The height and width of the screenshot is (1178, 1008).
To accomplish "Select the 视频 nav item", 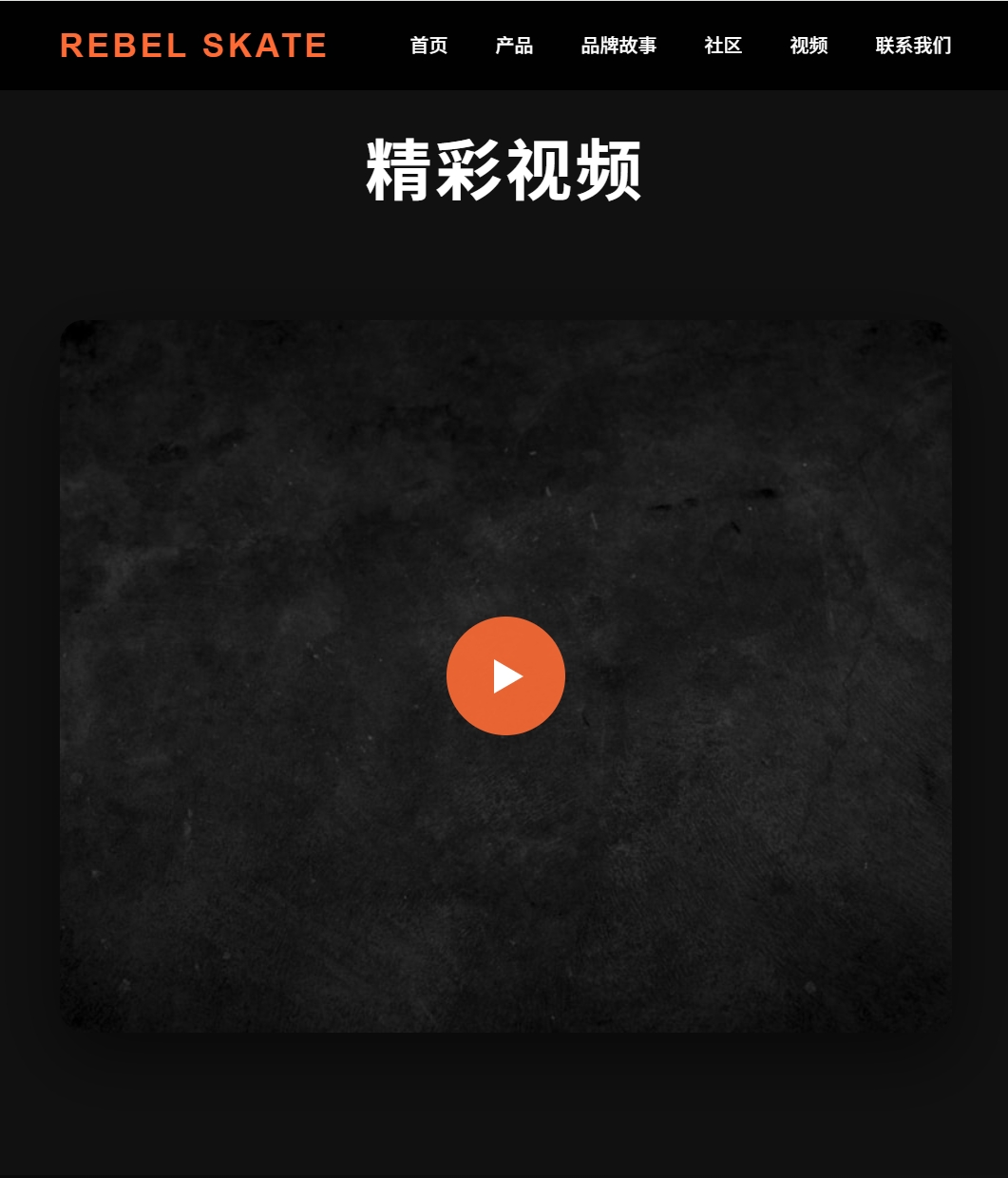I will click(808, 46).
